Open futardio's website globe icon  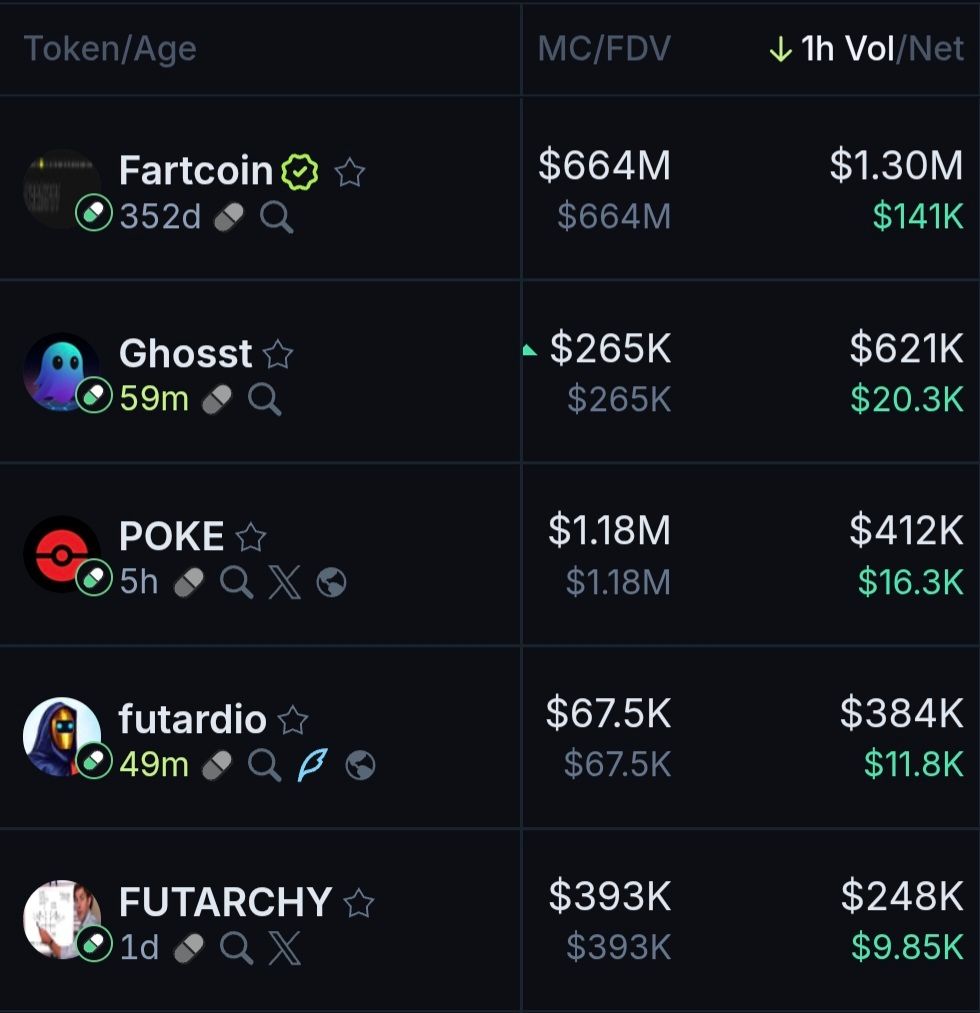coord(360,766)
